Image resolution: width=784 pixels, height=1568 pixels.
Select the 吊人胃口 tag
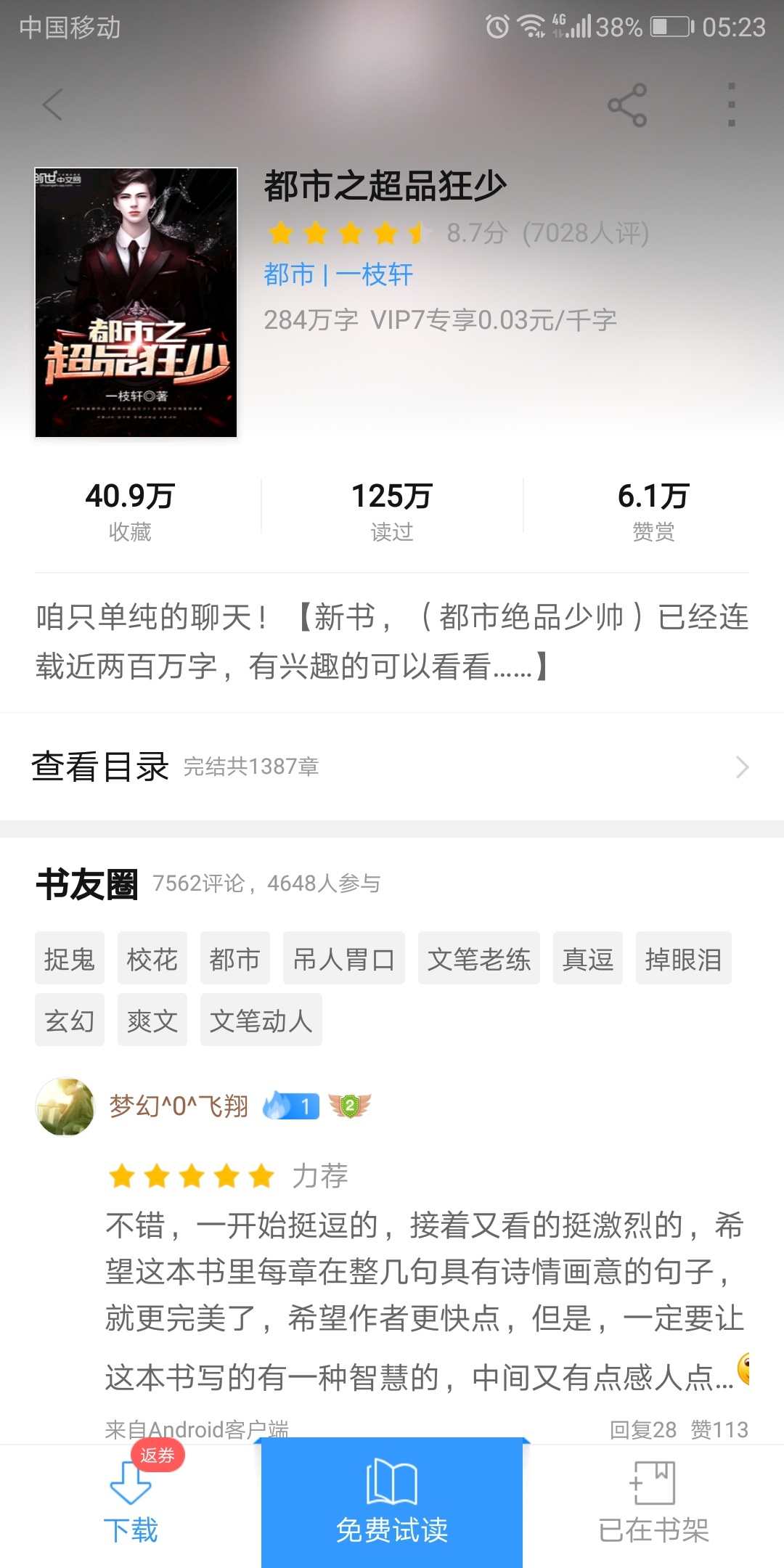tap(344, 959)
